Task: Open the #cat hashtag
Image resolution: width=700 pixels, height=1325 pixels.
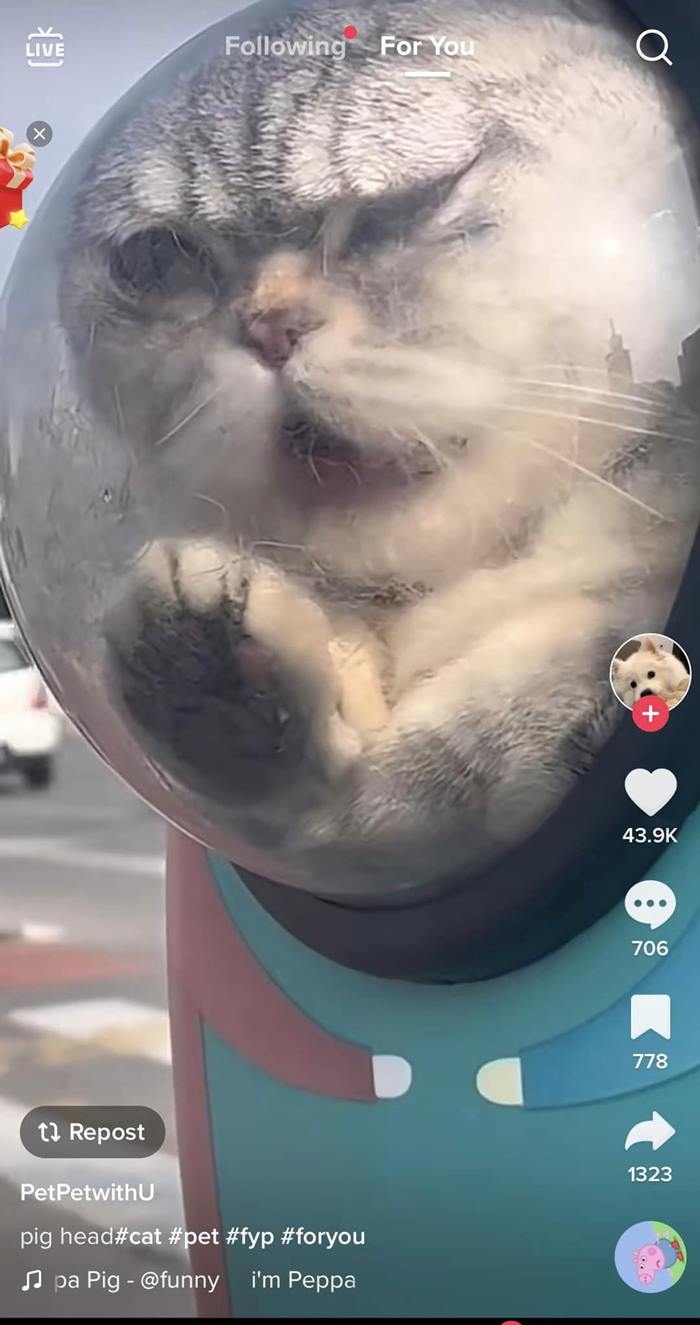Action: 138,1237
